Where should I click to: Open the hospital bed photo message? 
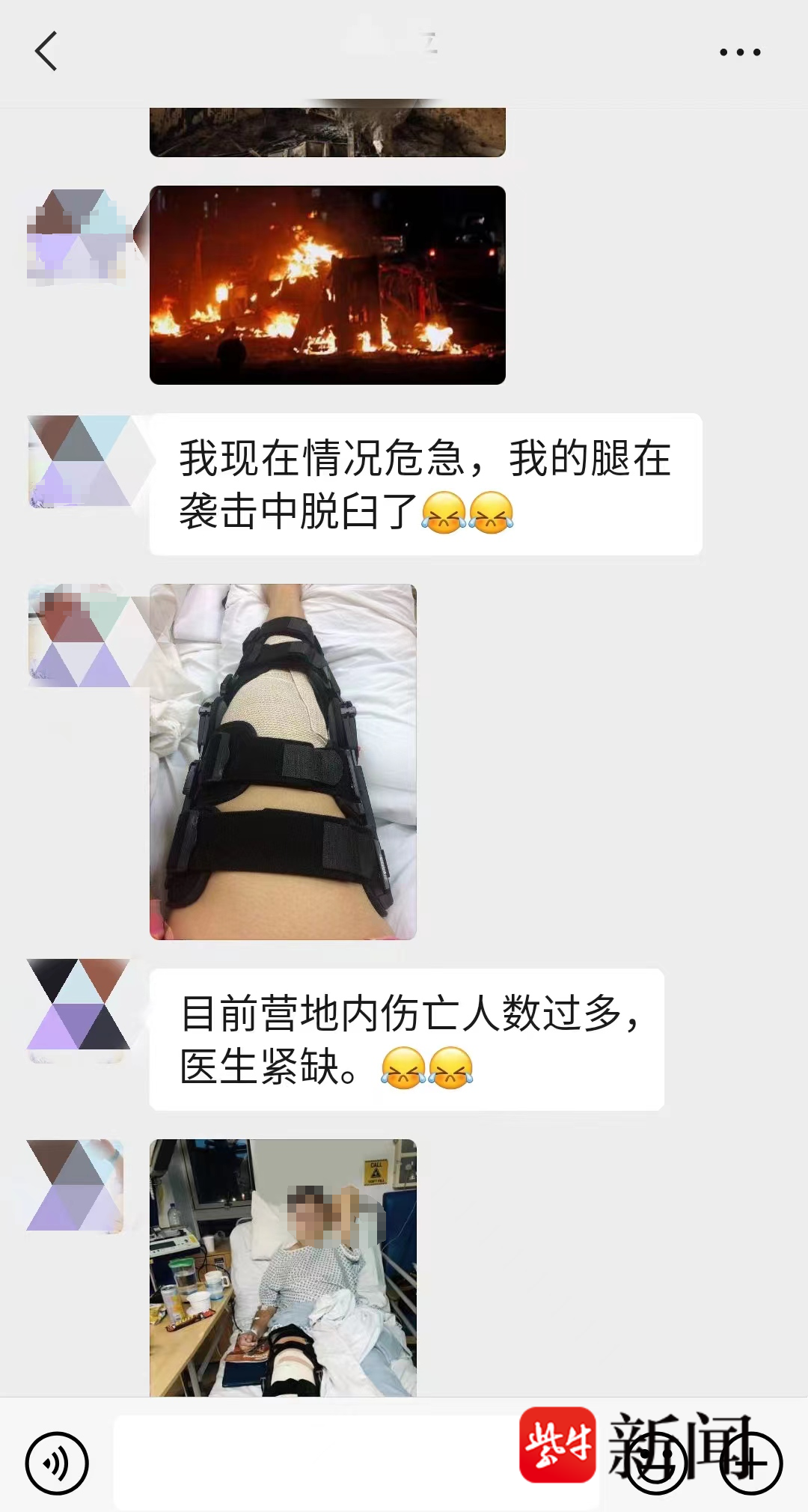tap(283, 1267)
